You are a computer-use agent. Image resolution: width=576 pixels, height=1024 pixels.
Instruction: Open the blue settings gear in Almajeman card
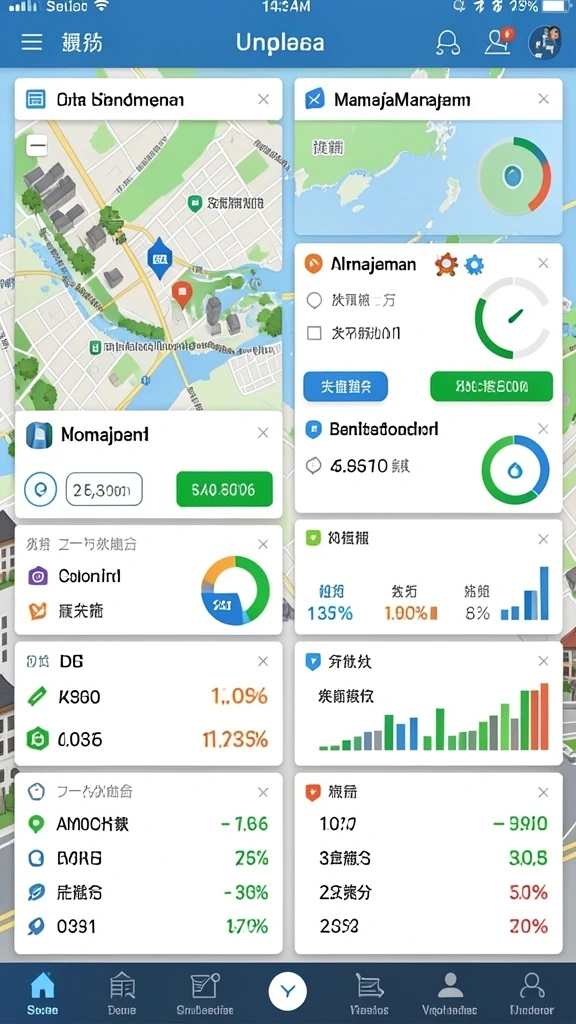(473, 264)
